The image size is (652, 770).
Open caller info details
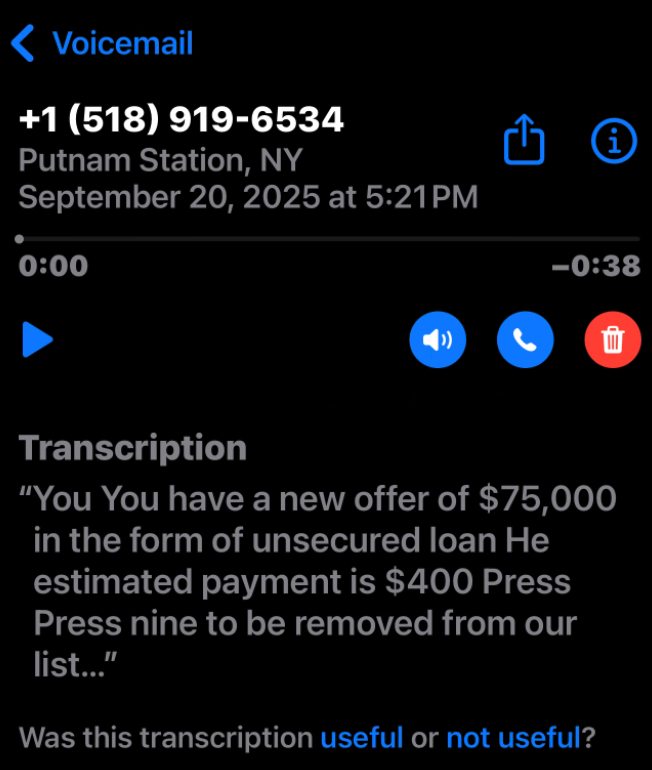click(613, 143)
